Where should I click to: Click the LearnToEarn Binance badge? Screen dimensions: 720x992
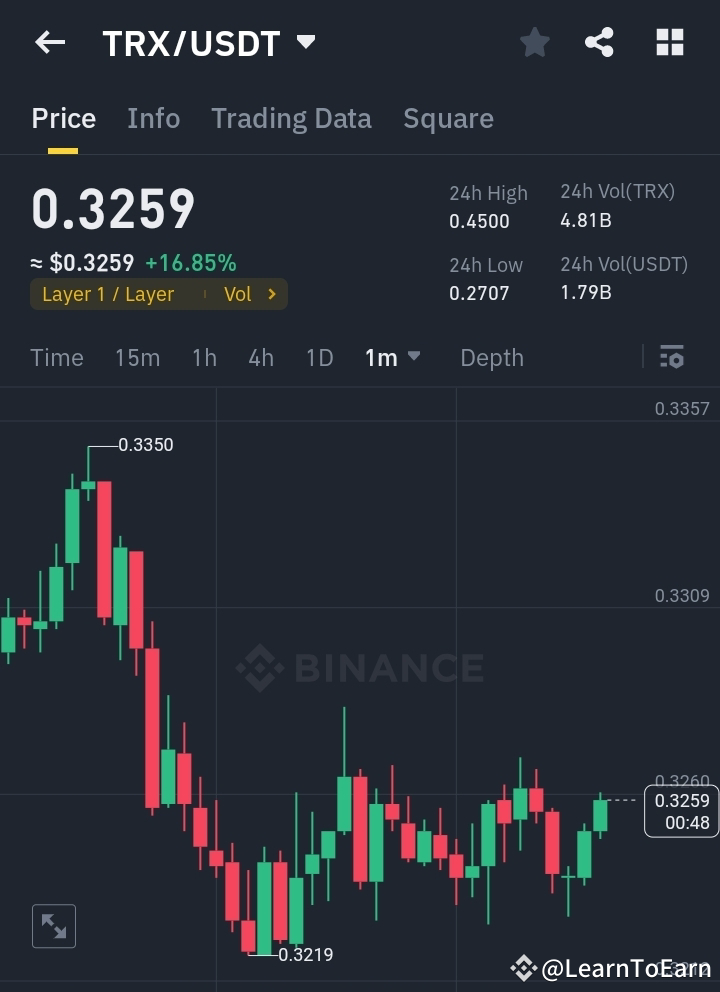point(614,968)
